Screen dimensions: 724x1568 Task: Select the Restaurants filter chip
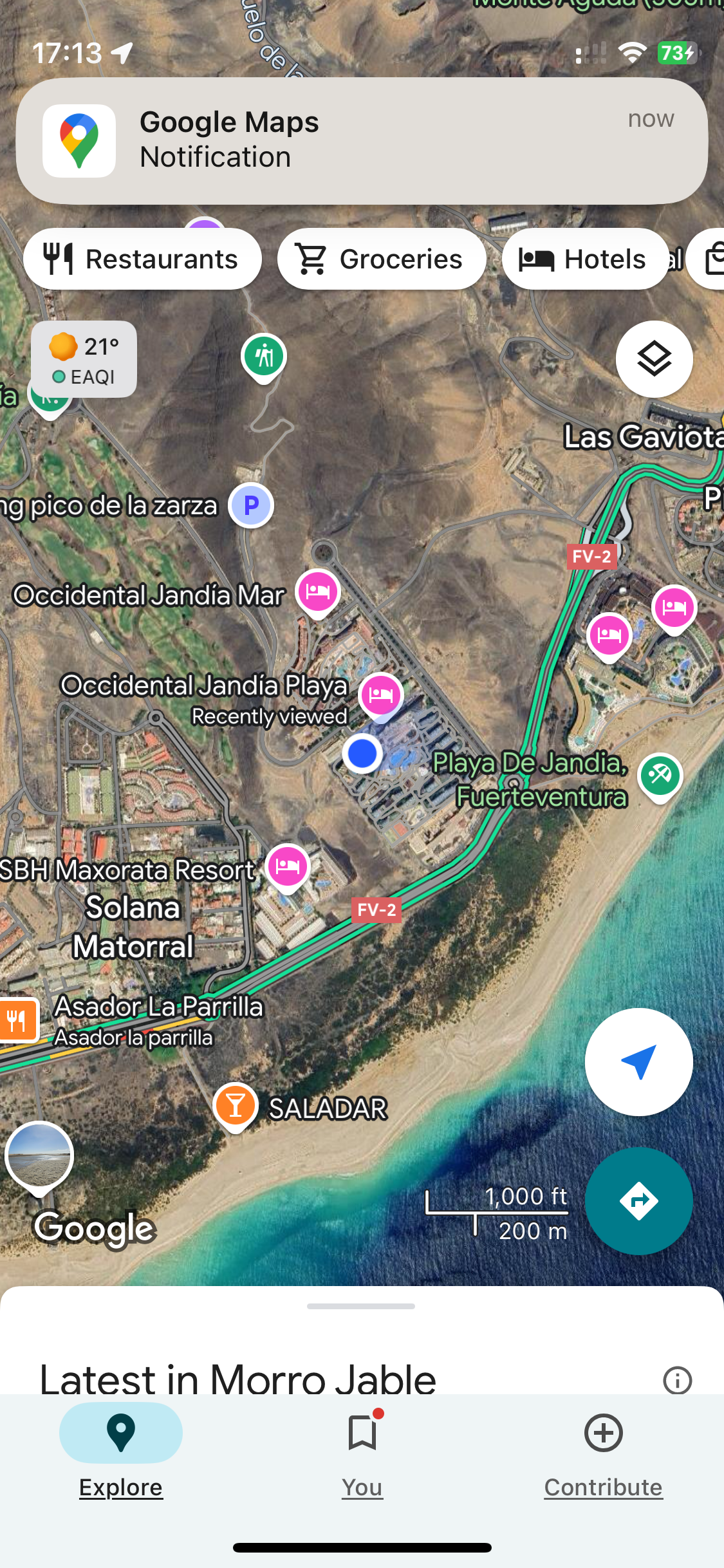[142, 259]
